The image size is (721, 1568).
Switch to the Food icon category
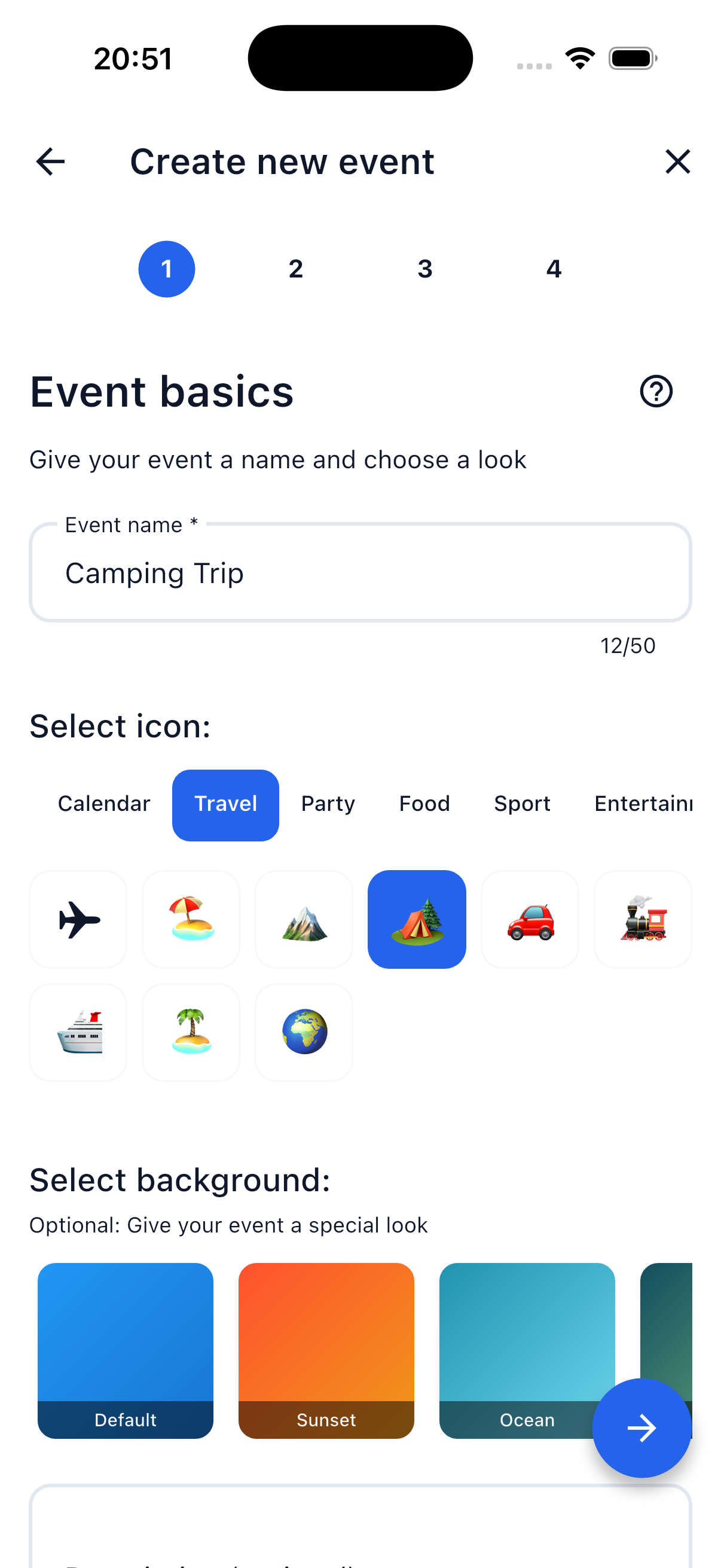click(x=424, y=804)
